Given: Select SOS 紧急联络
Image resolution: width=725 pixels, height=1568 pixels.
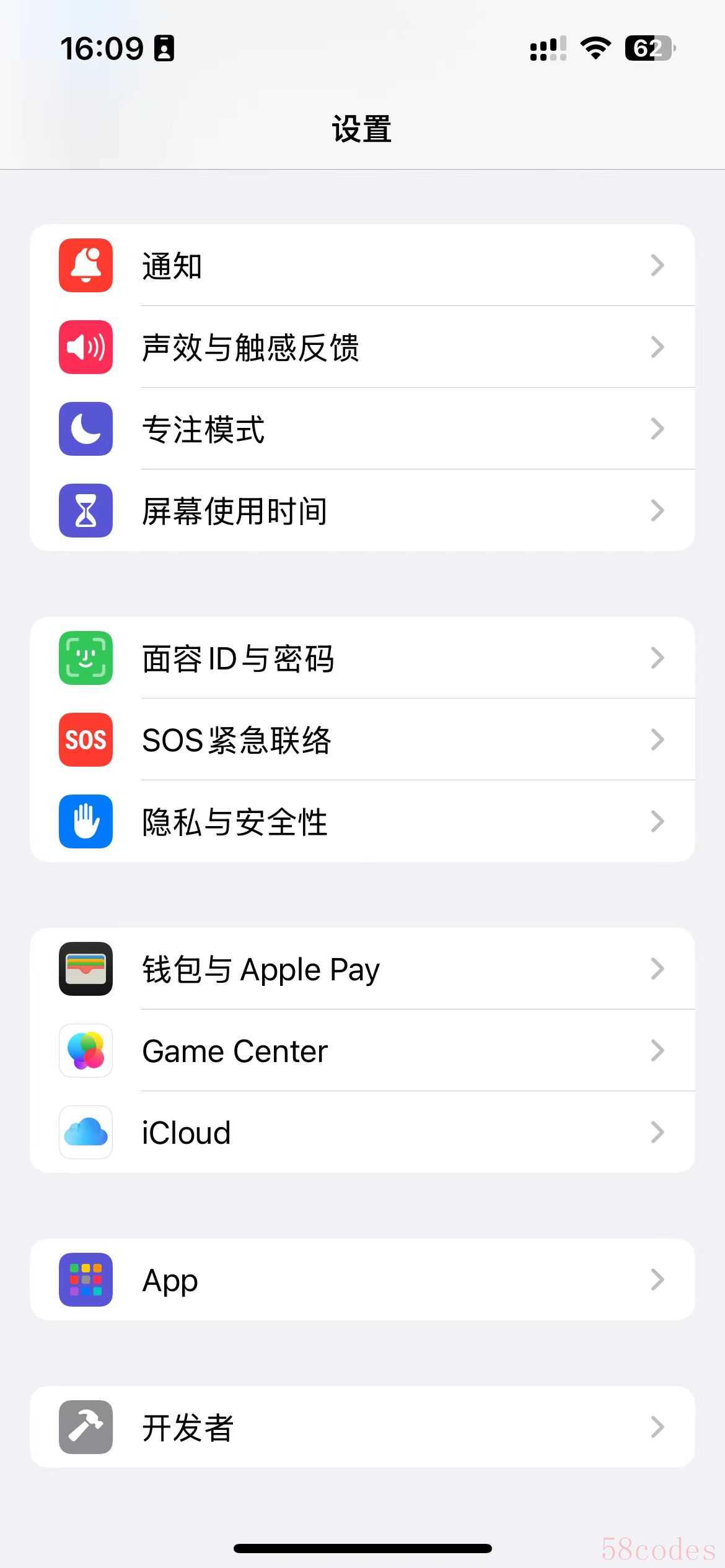Looking at the screenshot, I should pyautogui.click(x=362, y=739).
